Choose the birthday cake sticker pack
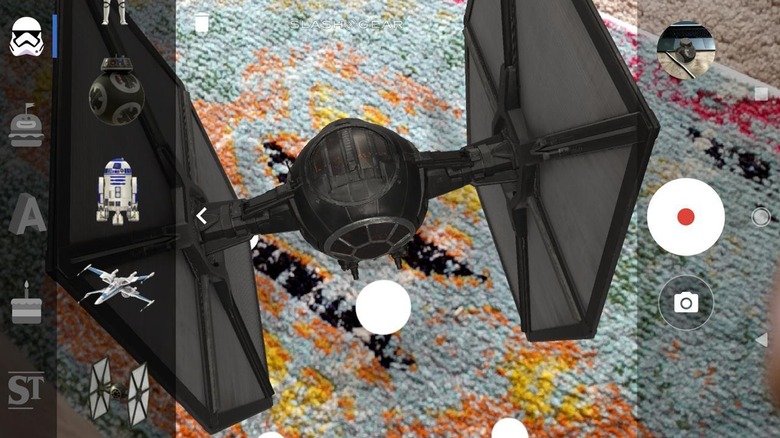 (27, 302)
